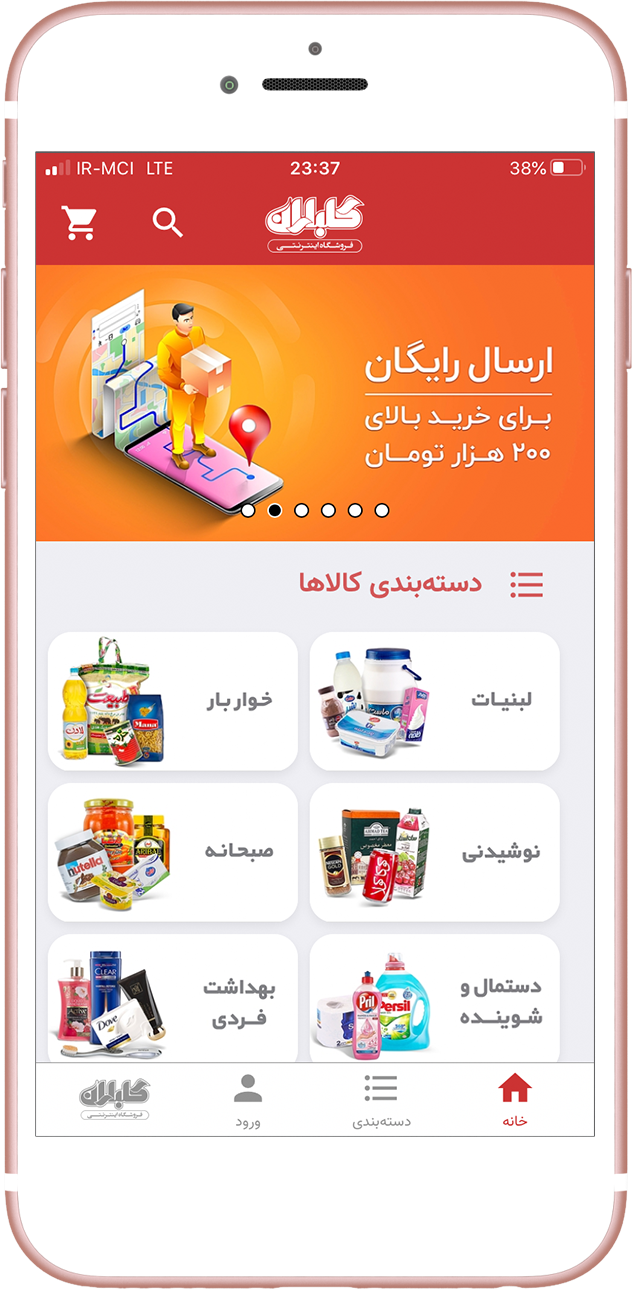Open the خواربار category

172,701
